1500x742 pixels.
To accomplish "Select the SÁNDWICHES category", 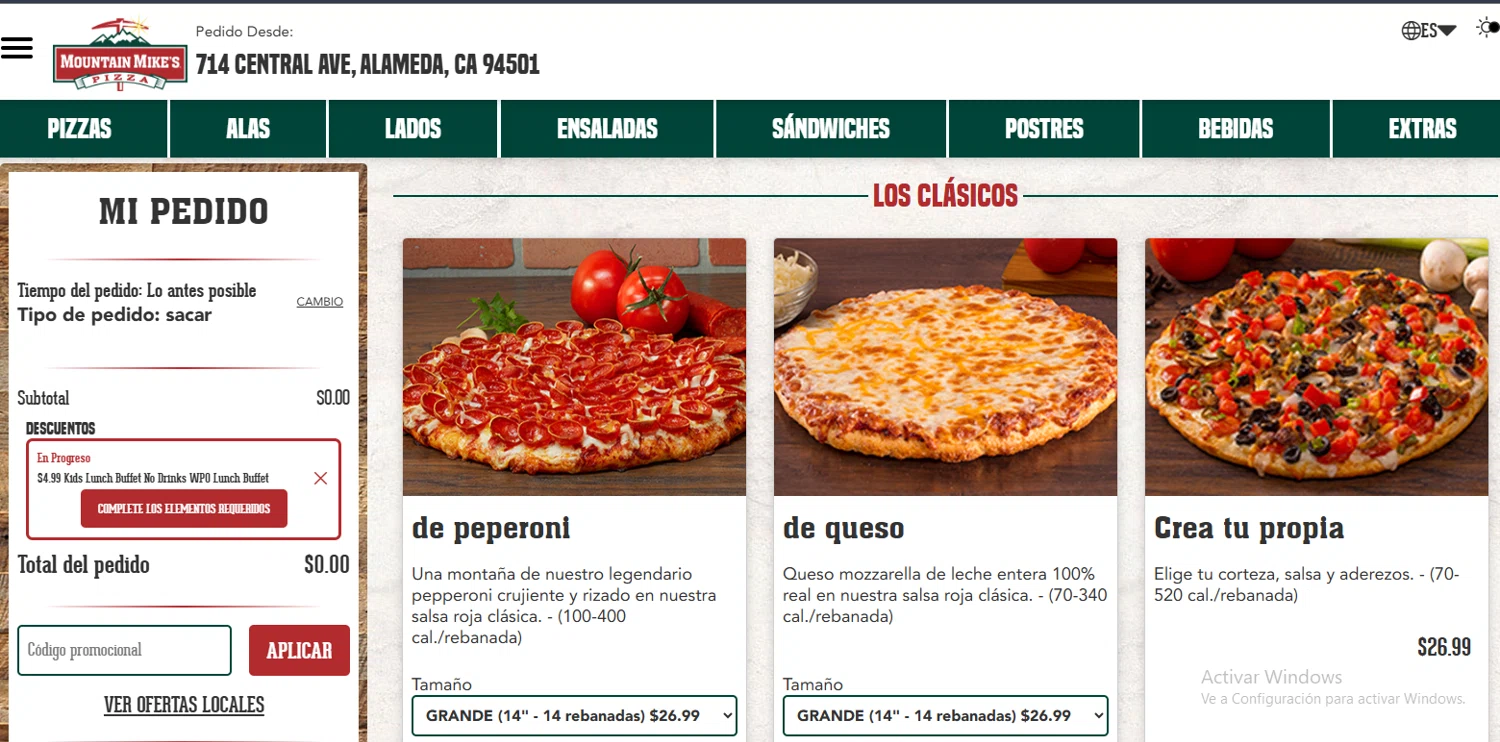I will (831, 129).
